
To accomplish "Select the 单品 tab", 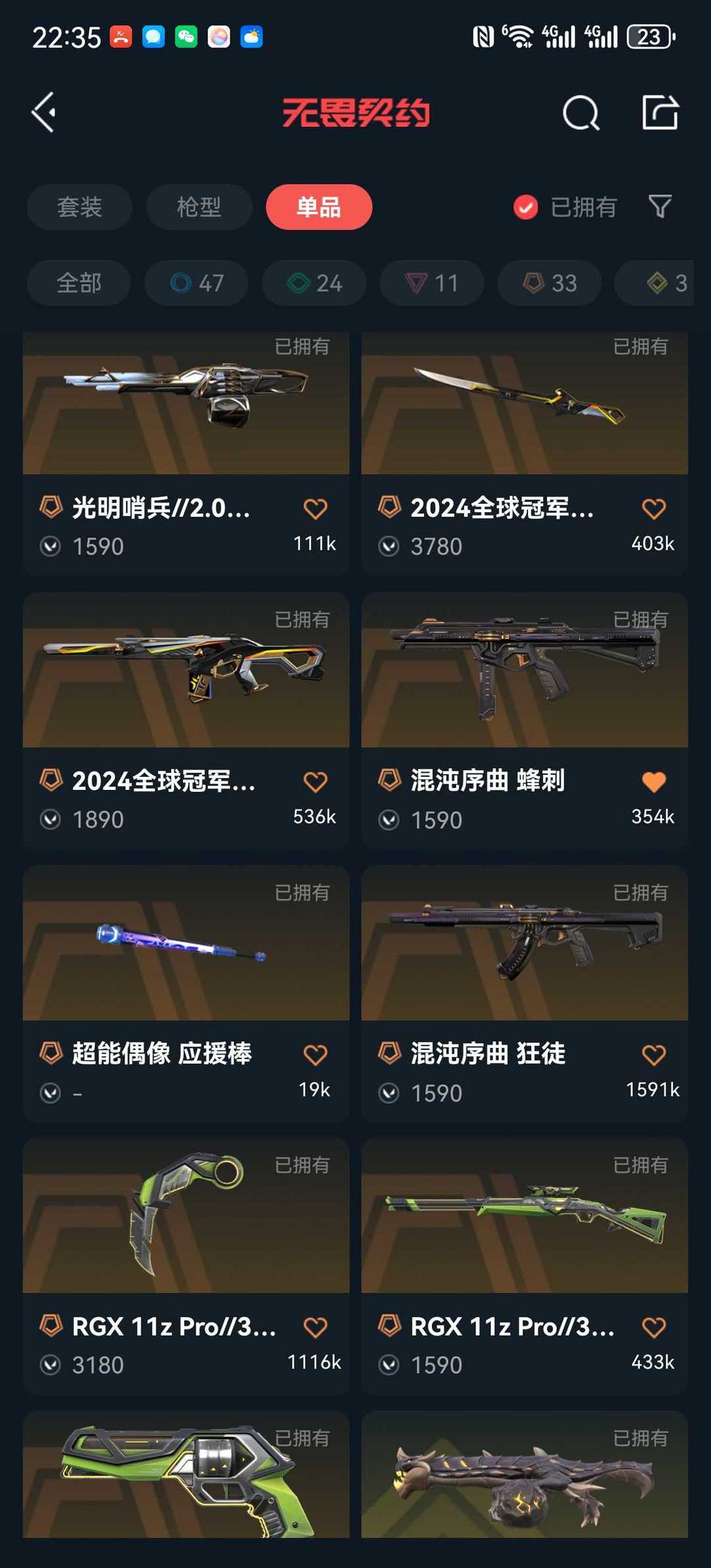I will click(x=319, y=207).
